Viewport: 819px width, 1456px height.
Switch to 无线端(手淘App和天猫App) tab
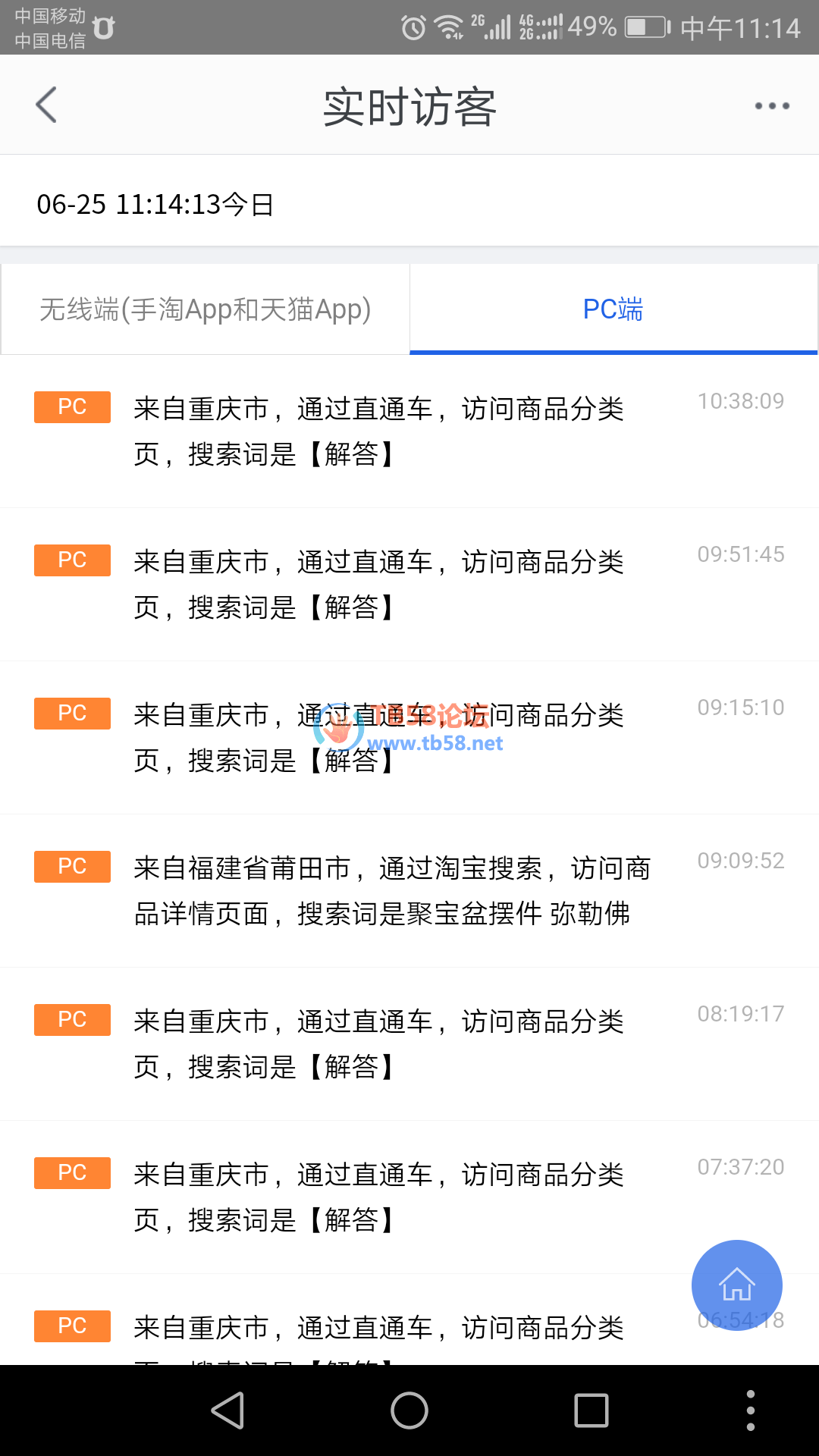point(206,309)
